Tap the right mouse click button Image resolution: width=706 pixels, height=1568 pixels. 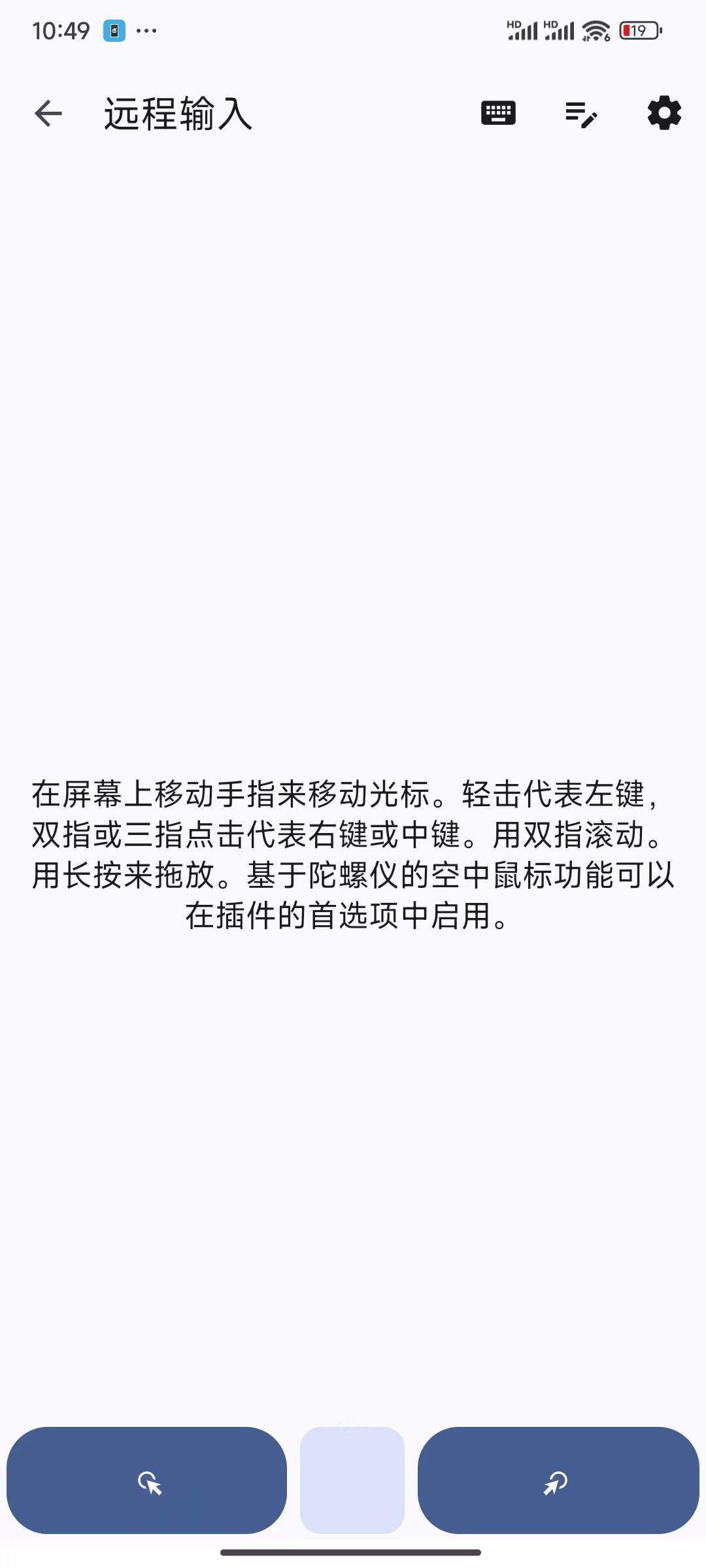pos(558,1480)
